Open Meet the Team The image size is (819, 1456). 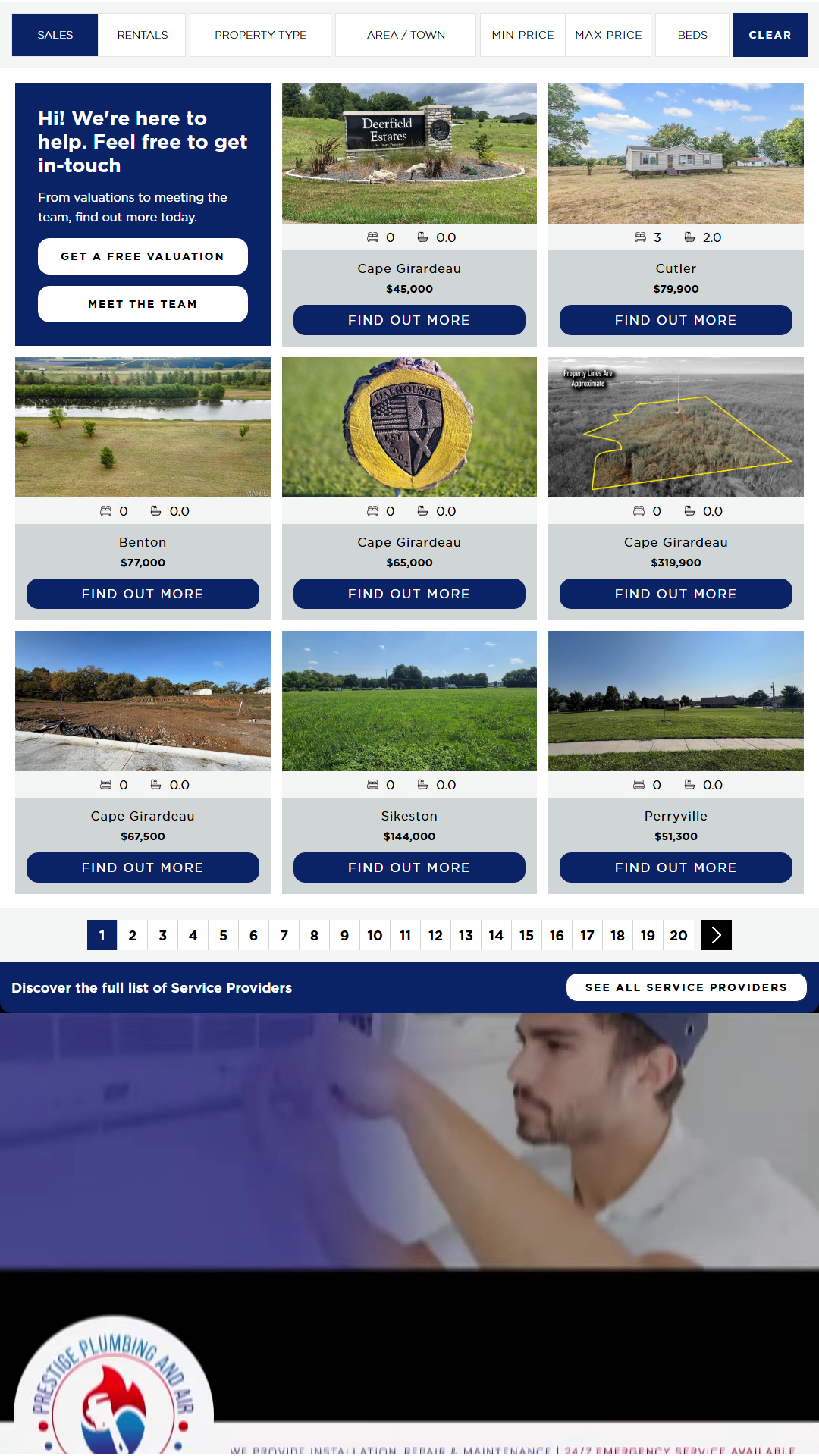143,304
